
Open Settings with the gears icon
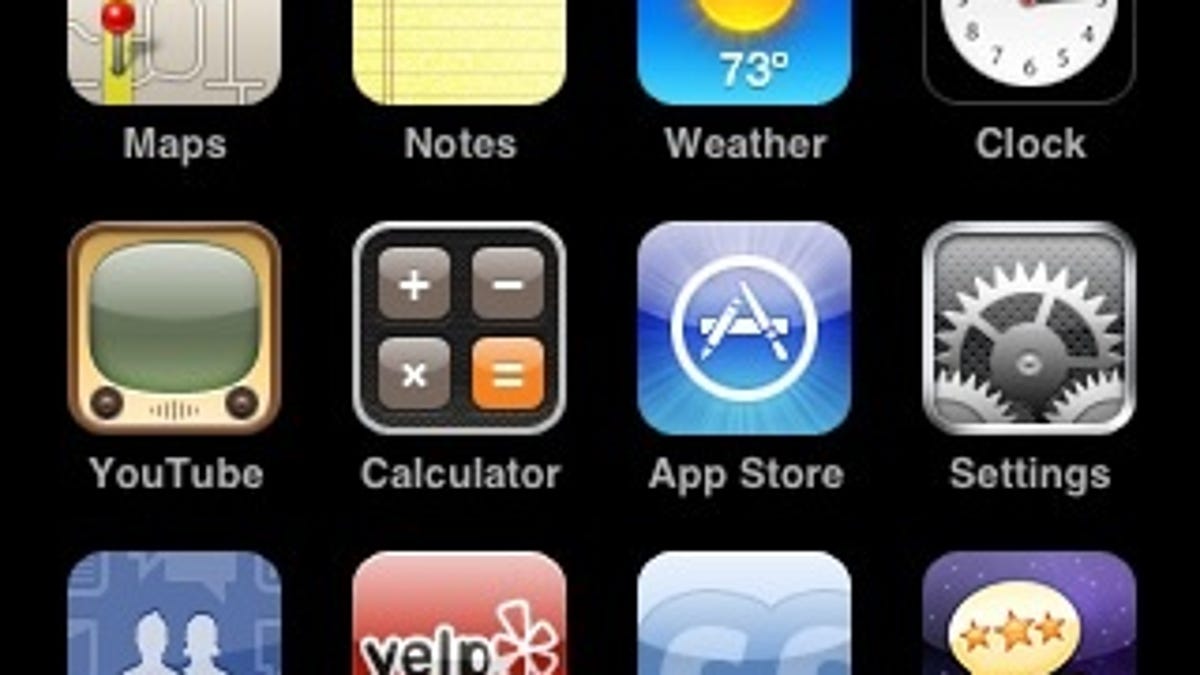[x=1029, y=328]
